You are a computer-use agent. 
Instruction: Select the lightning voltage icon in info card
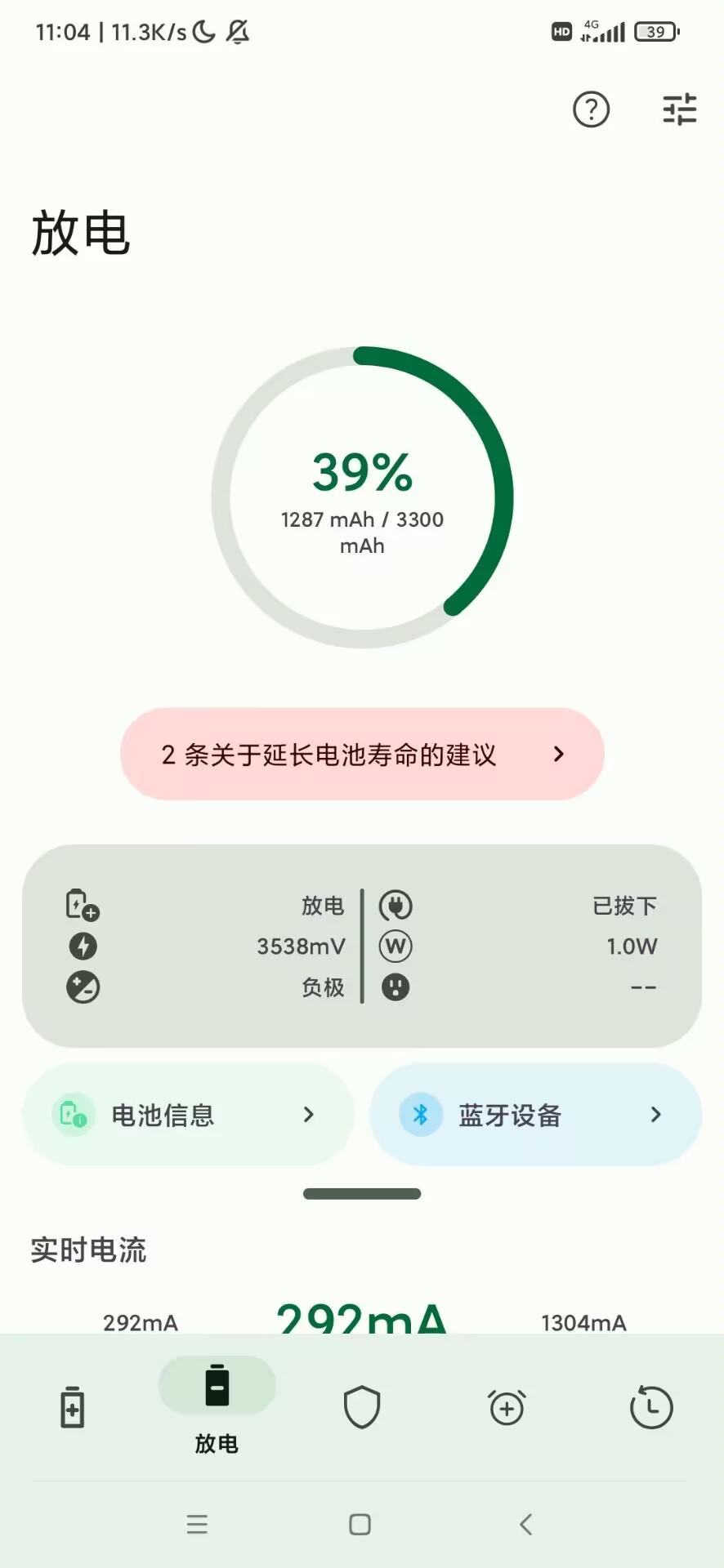tap(82, 946)
